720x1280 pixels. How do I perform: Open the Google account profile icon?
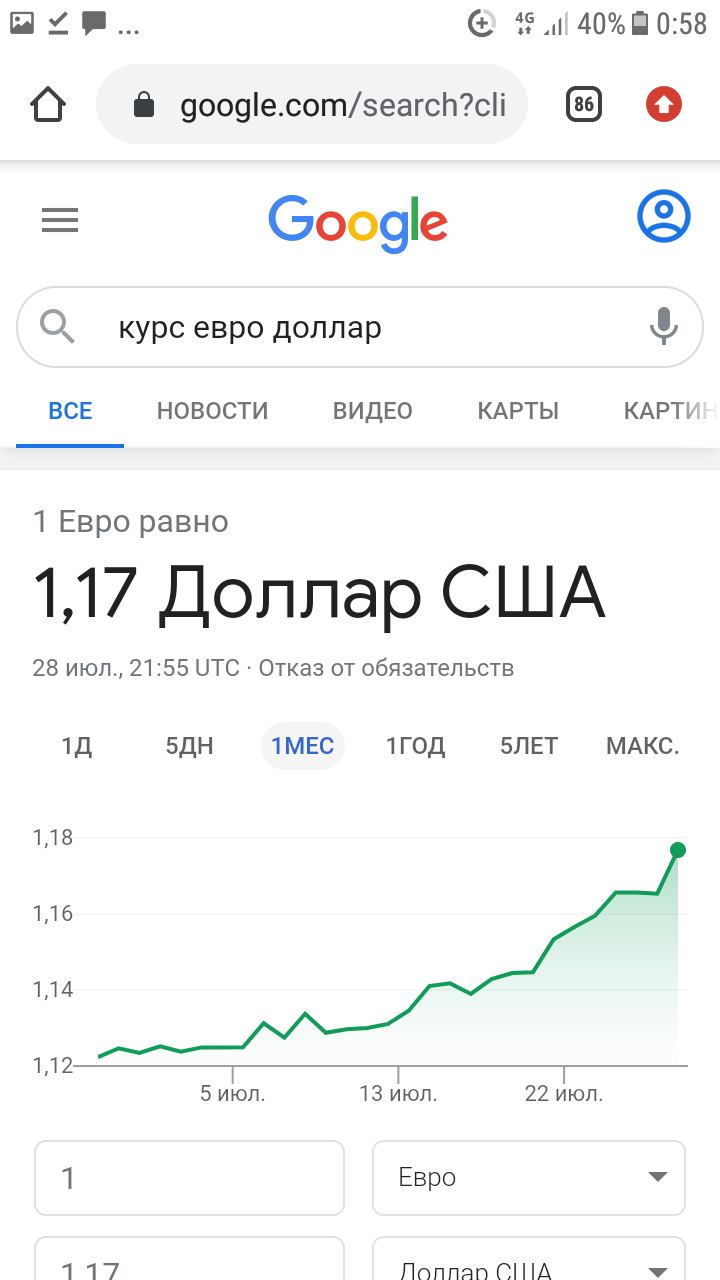tap(664, 216)
